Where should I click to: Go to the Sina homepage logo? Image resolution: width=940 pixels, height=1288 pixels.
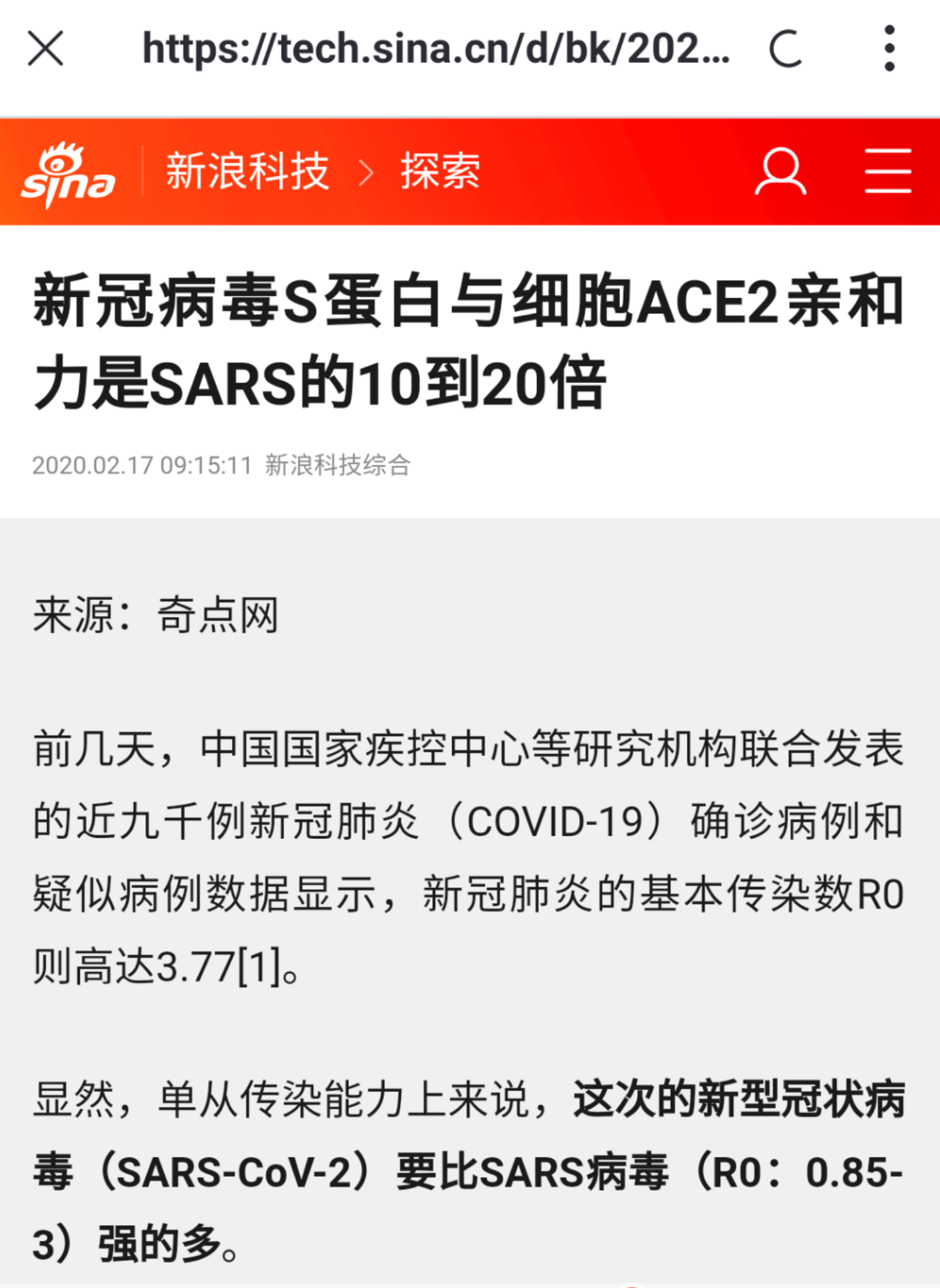click(68, 172)
